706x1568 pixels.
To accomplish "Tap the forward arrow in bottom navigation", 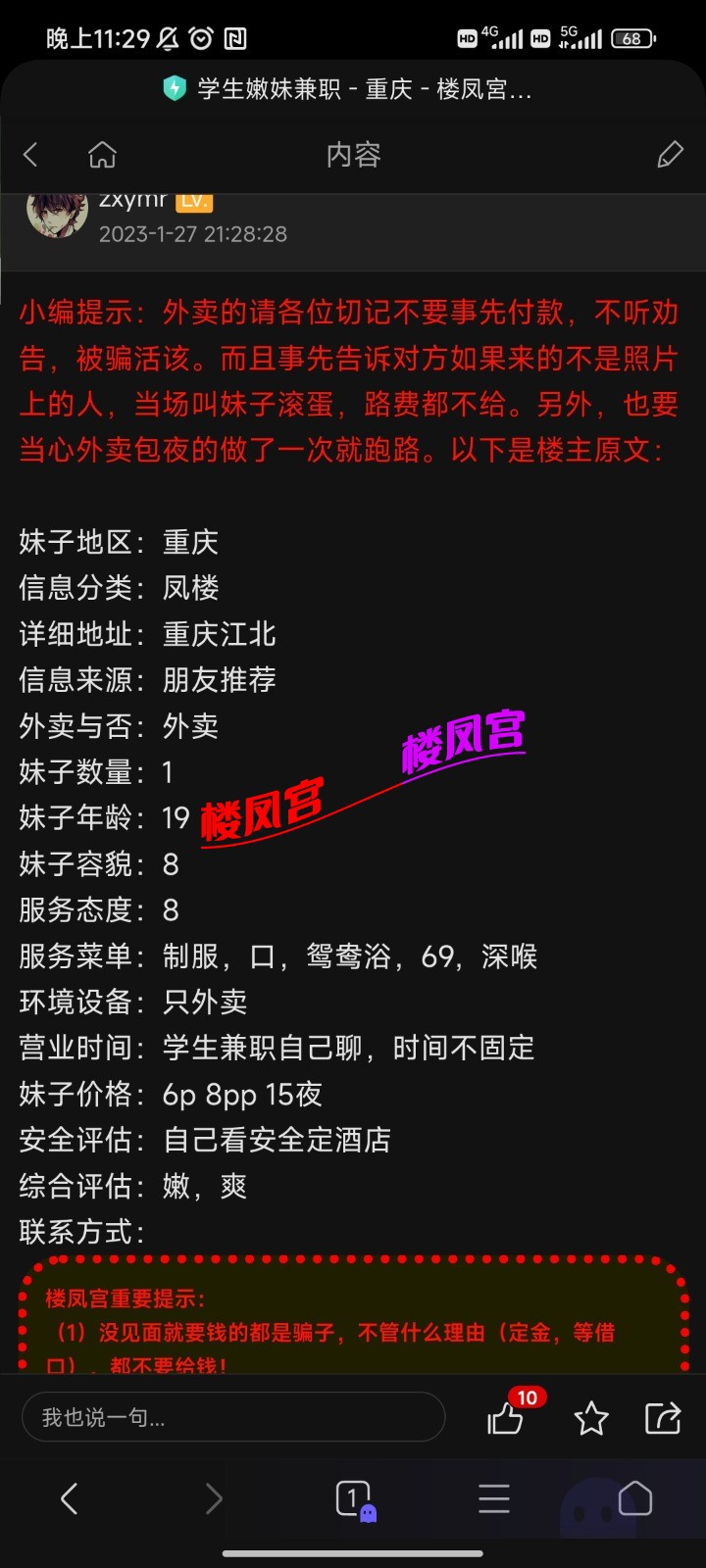I will (214, 1499).
